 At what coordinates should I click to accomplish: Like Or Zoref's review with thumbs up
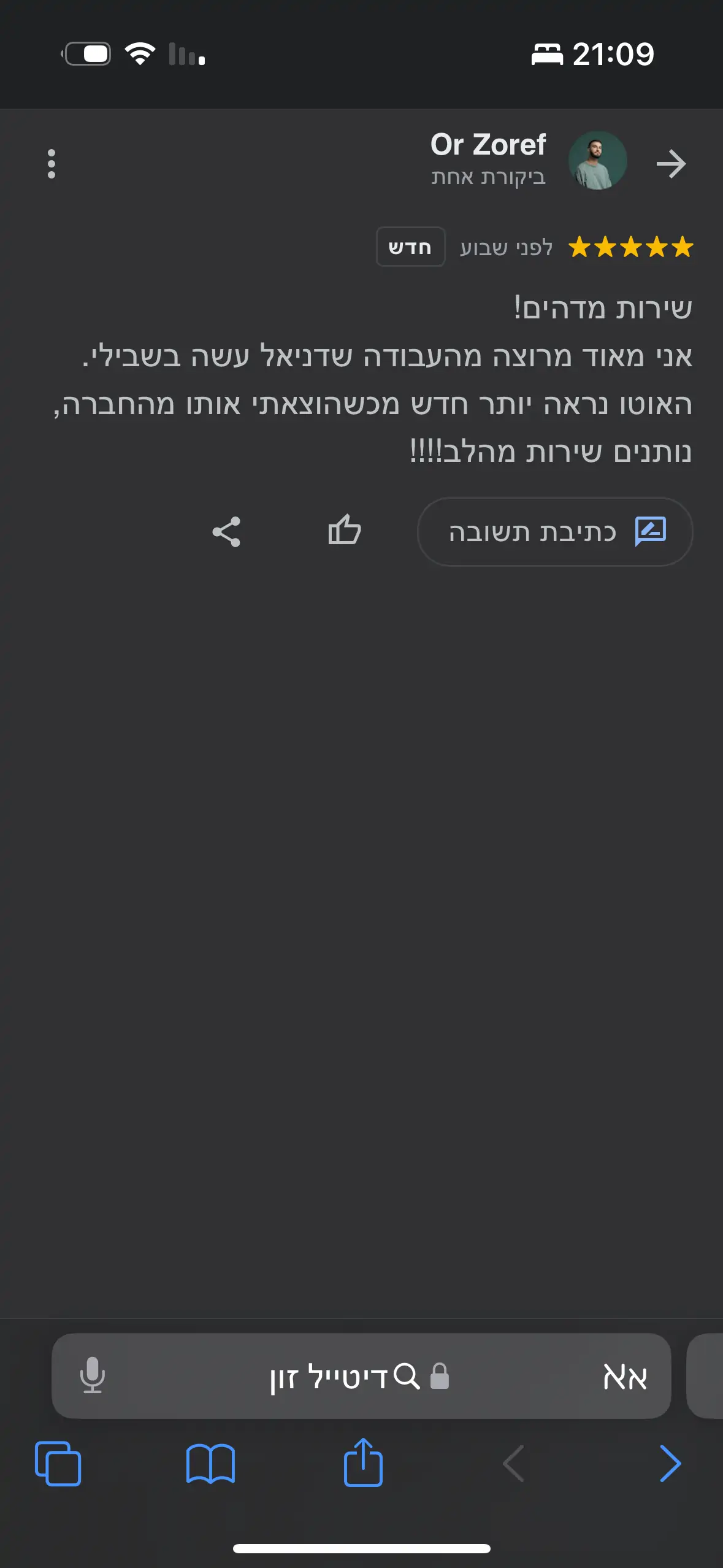click(344, 530)
